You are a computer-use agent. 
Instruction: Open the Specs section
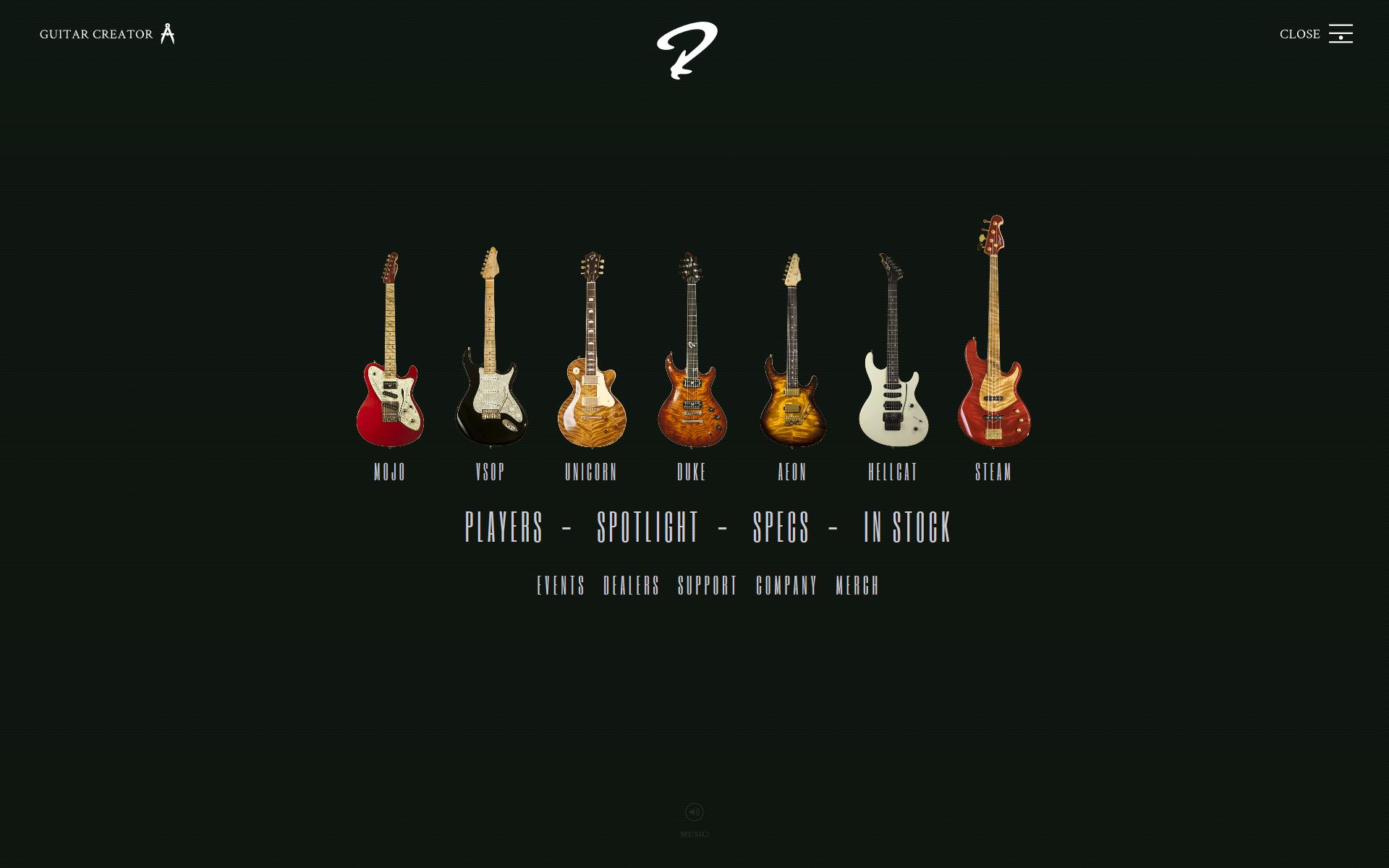click(x=781, y=527)
